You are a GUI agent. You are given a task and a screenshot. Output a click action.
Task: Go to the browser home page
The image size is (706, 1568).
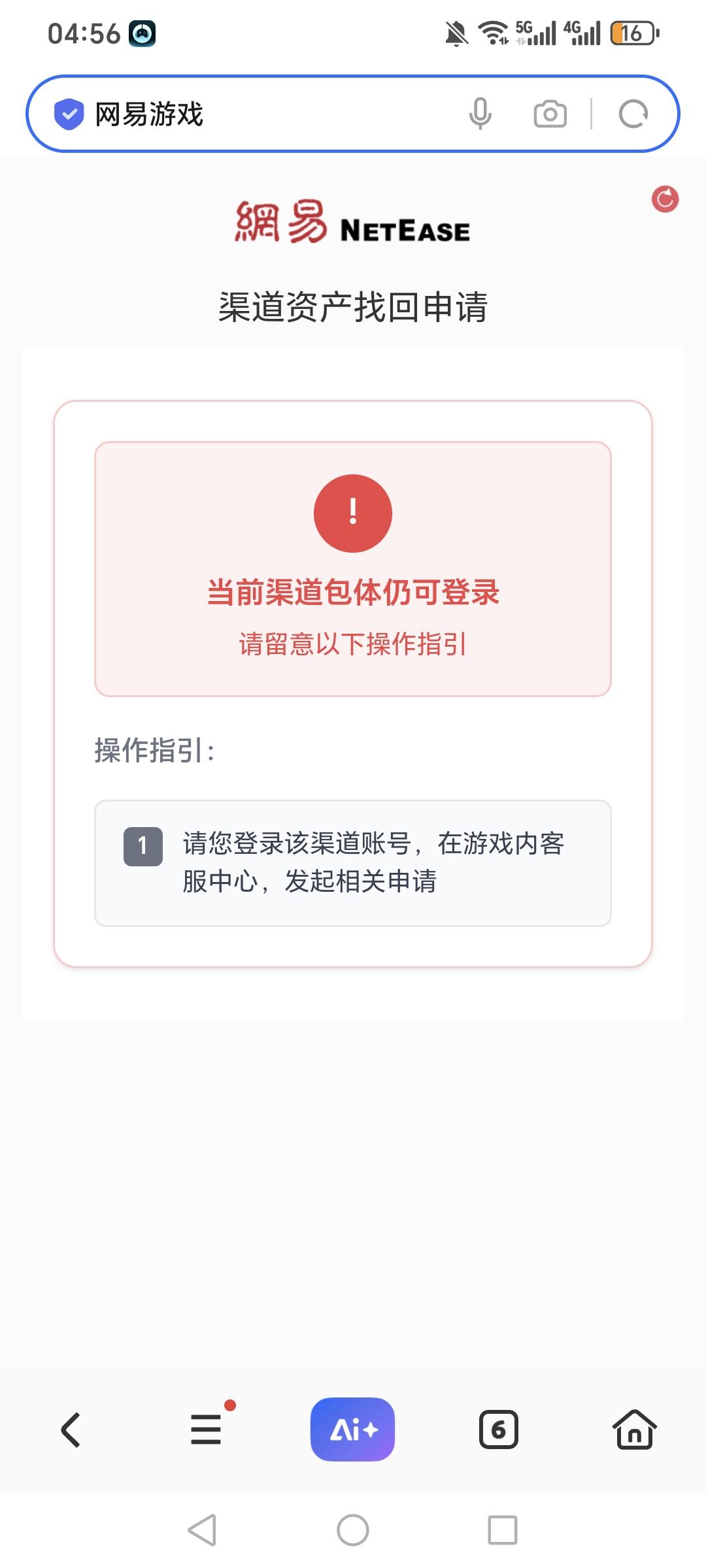pyautogui.click(x=635, y=1429)
